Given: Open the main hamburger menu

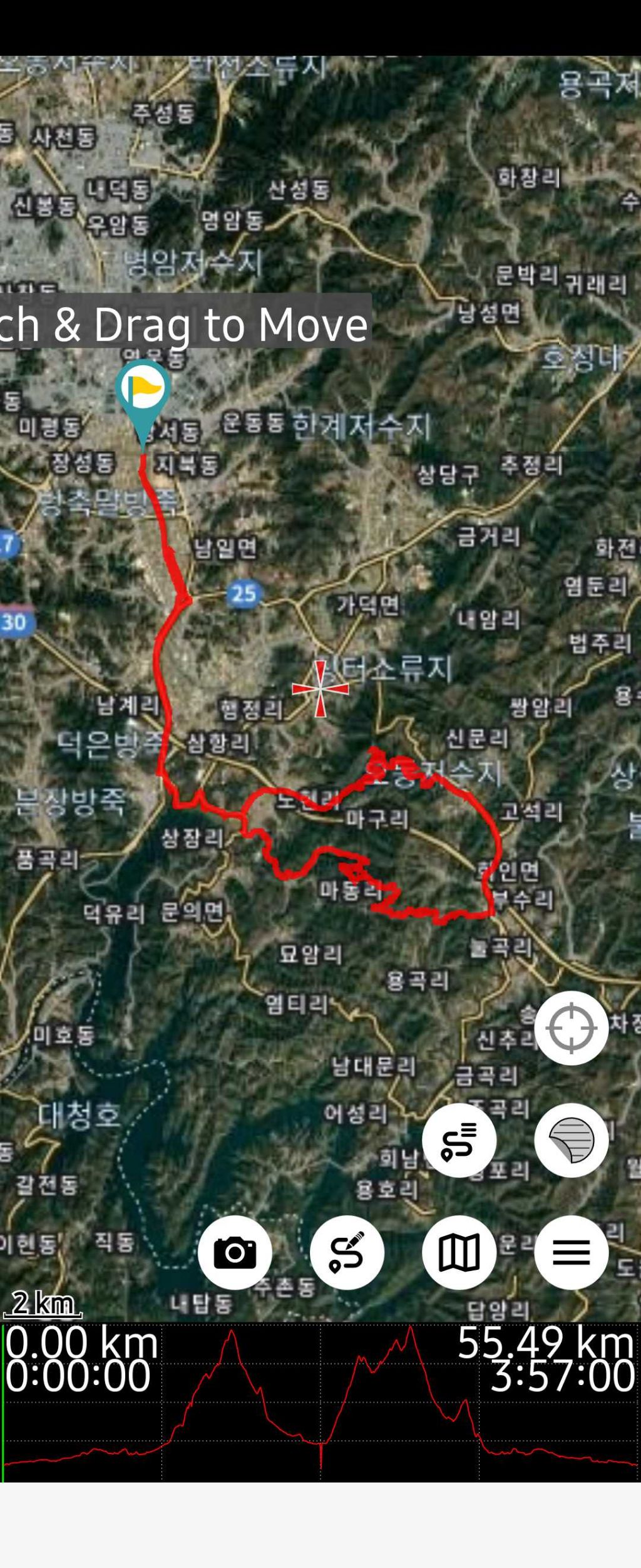Looking at the screenshot, I should pos(571,1252).
